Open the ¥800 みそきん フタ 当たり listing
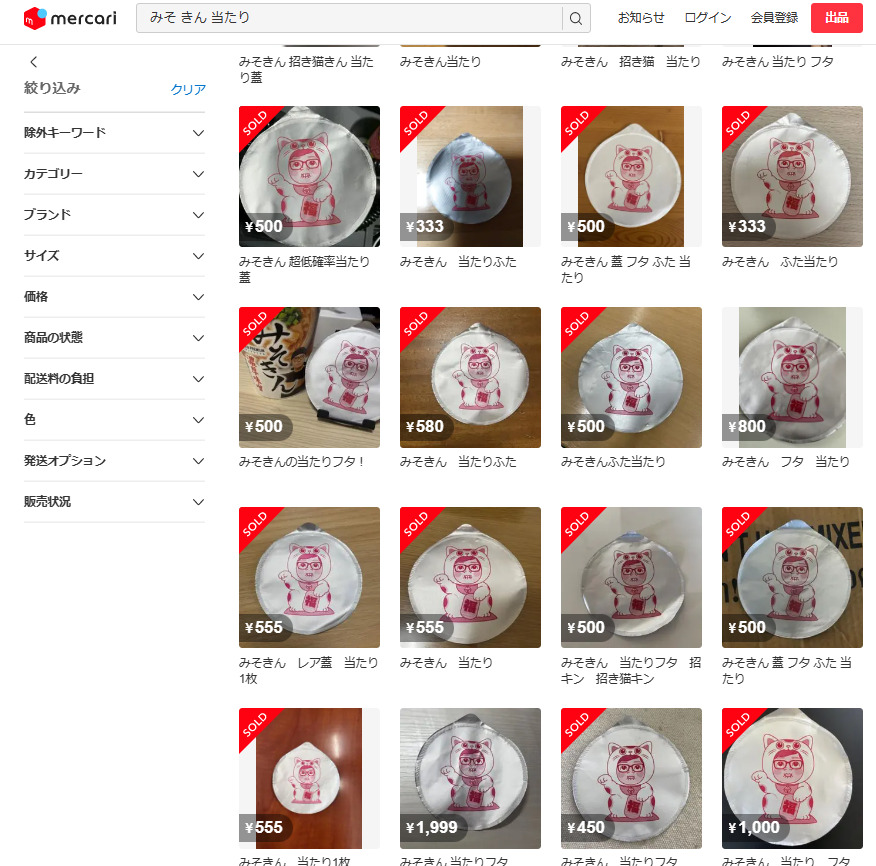 pos(792,377)
